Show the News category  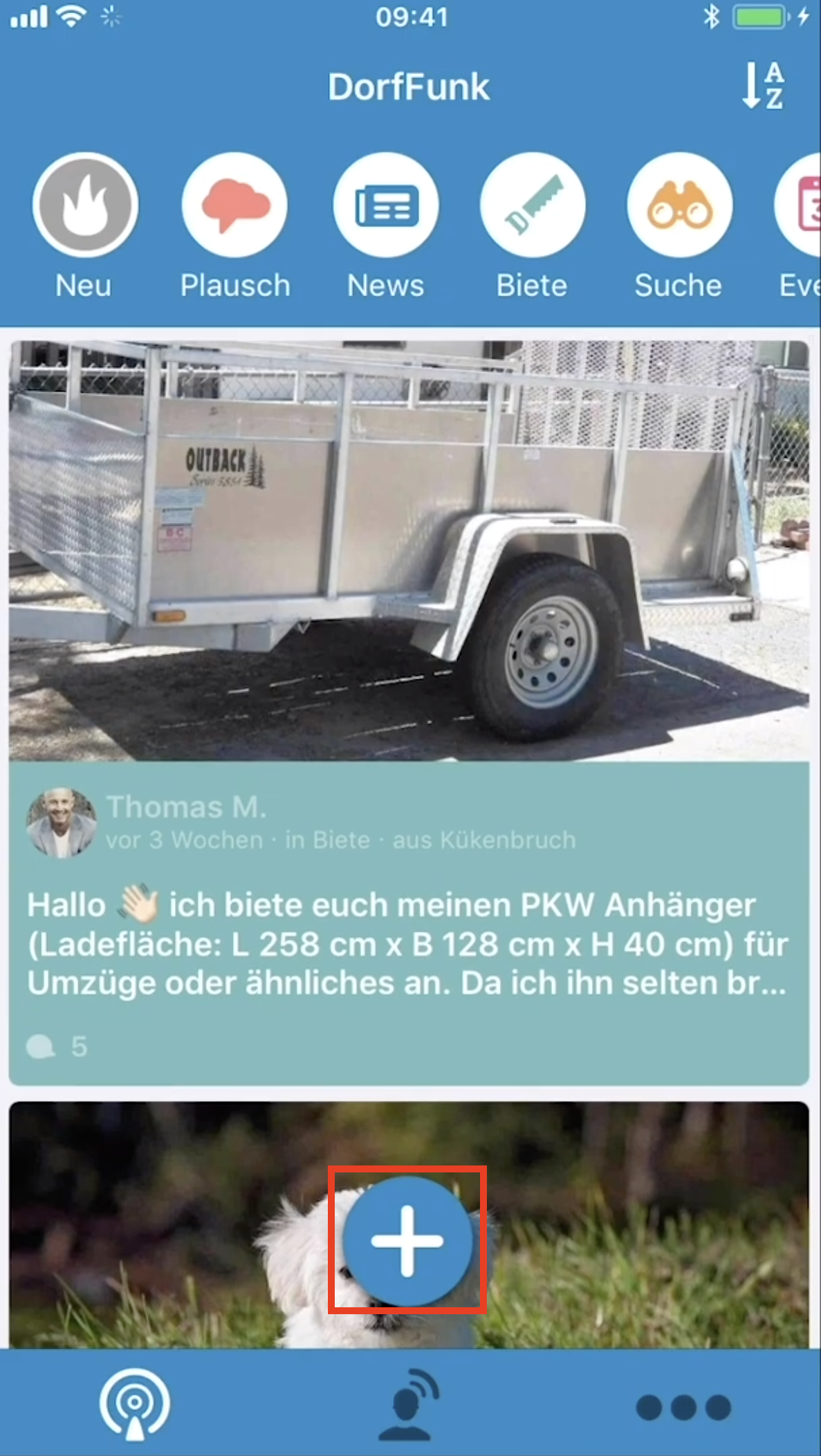click(x=385, y=205)
